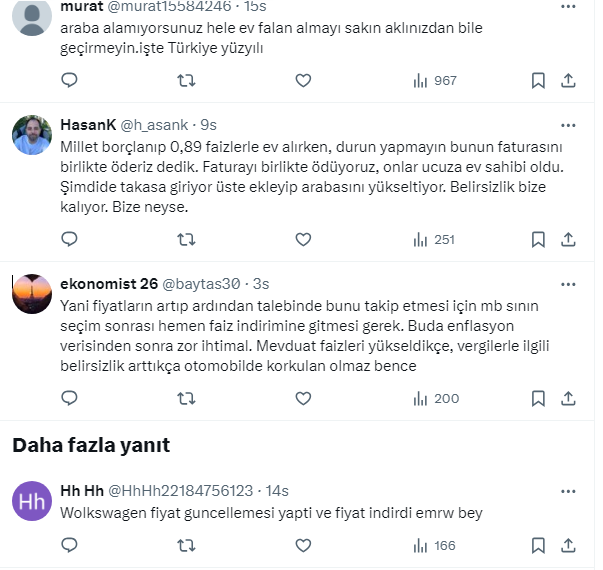Like HasanK's tweet

303,239
